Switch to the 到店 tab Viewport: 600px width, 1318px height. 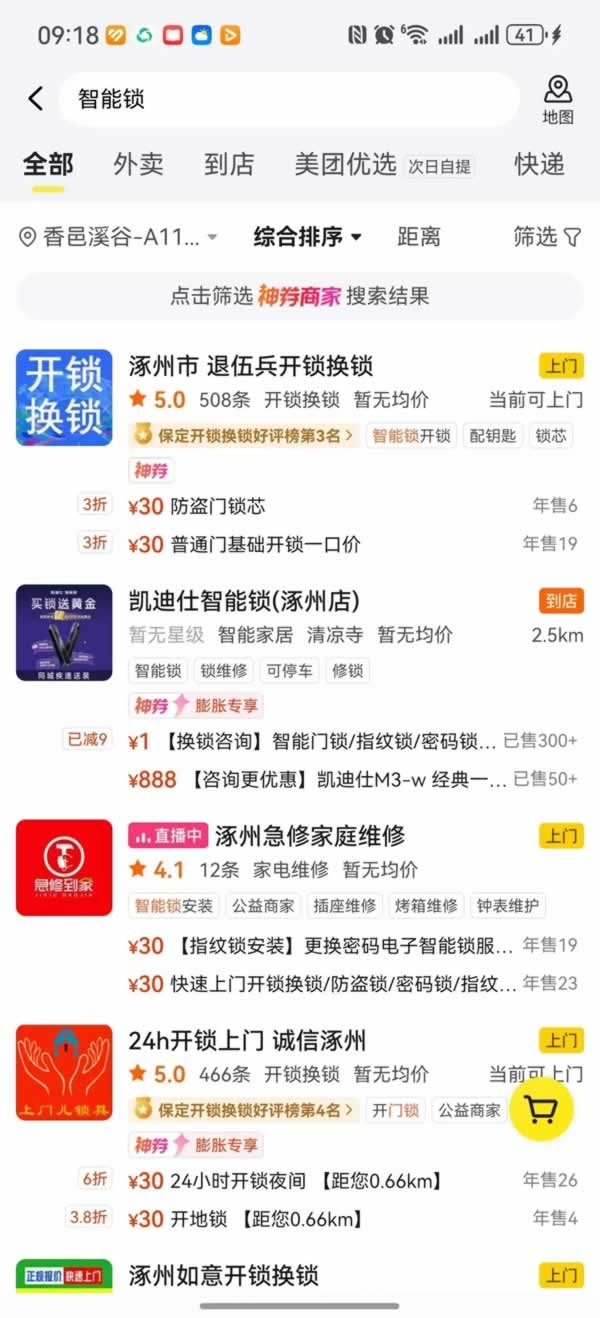[x=229, y=164]
